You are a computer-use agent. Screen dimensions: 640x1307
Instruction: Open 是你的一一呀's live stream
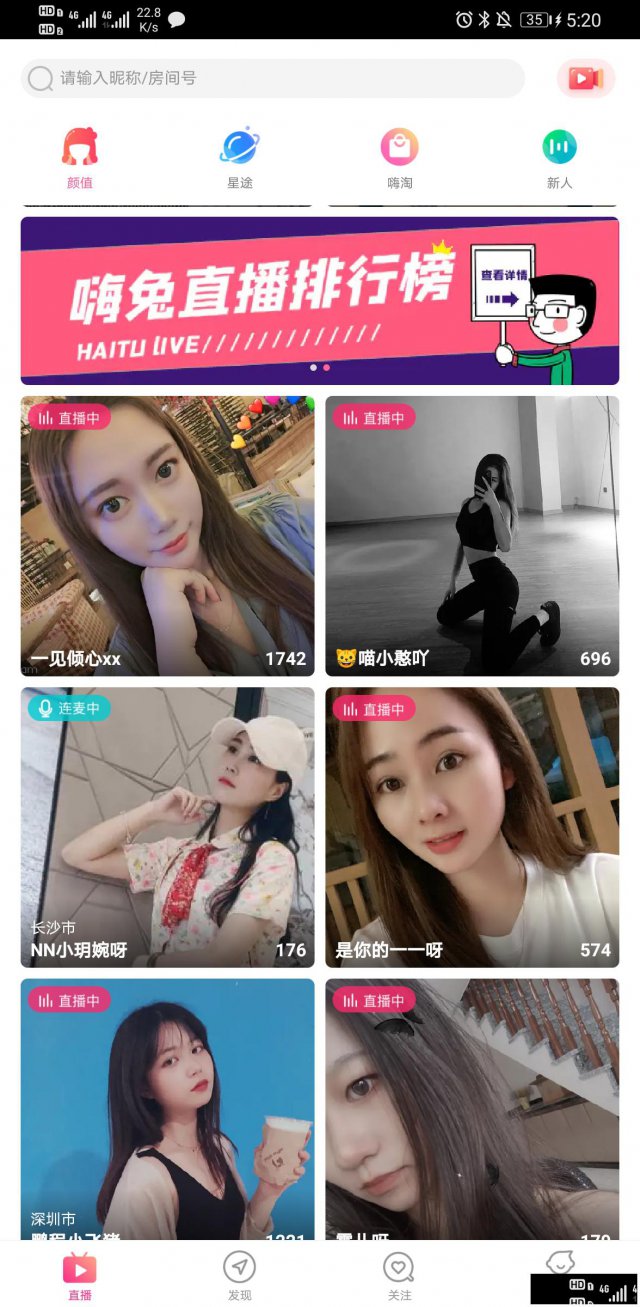point(472,827)
